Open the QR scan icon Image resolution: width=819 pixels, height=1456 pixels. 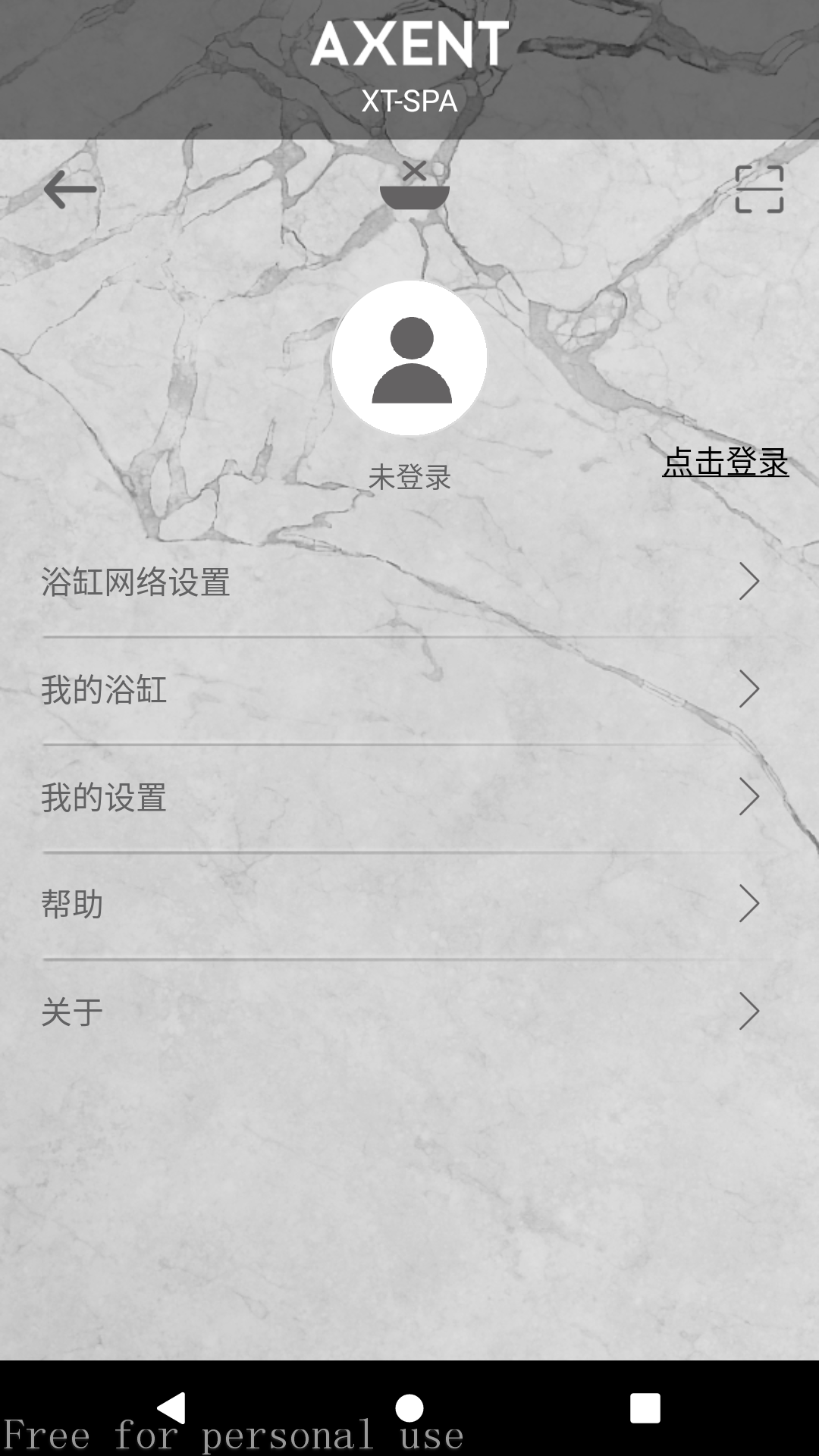759,189
